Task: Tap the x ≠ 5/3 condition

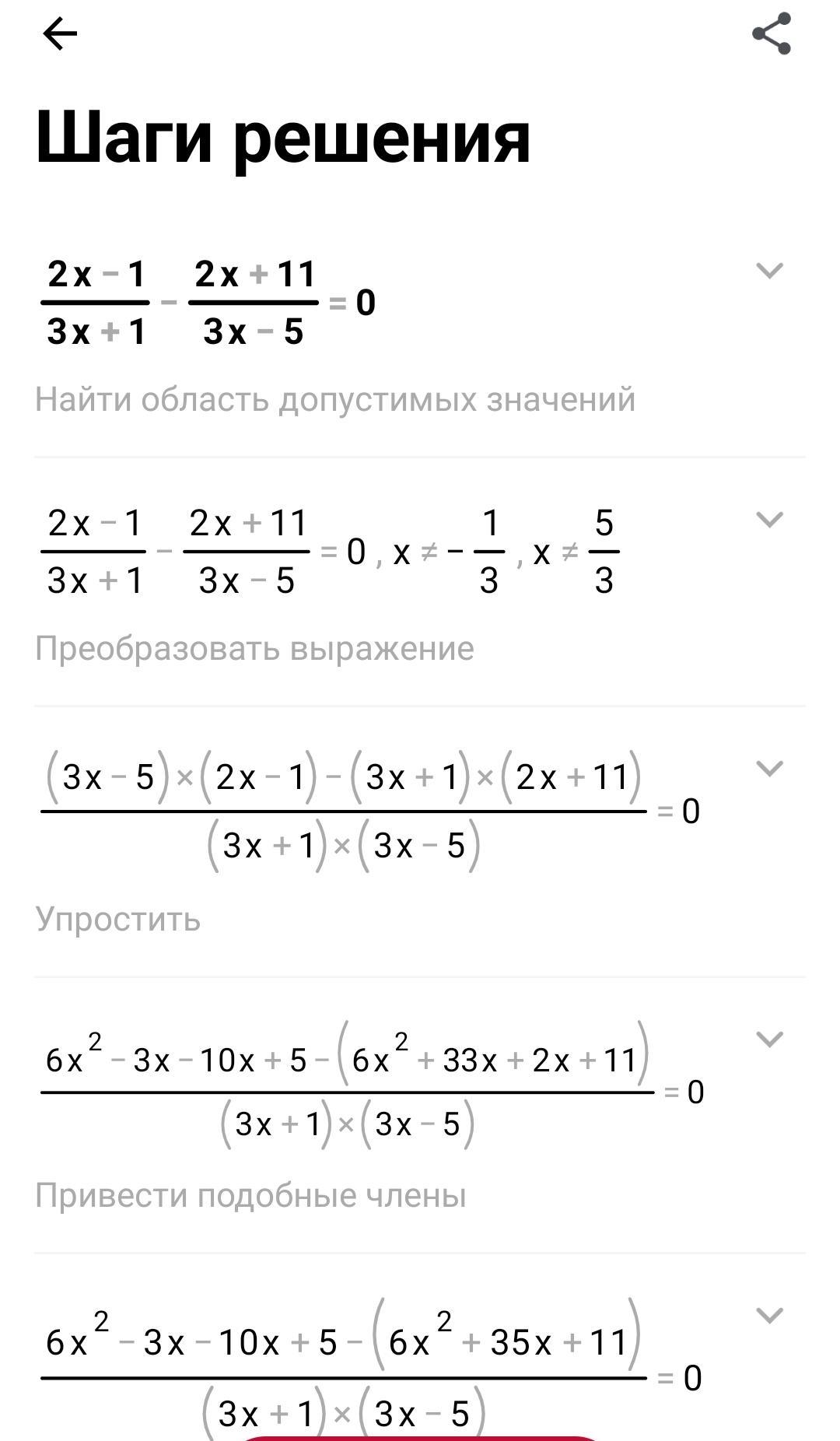Action: point(577,550)
